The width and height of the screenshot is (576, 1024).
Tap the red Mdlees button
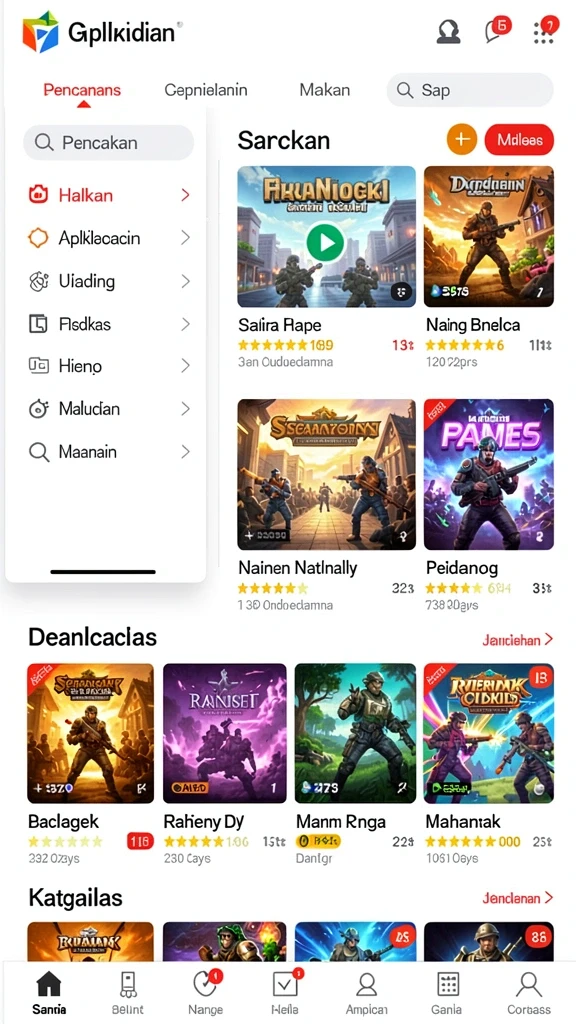(x=519, y=139)
